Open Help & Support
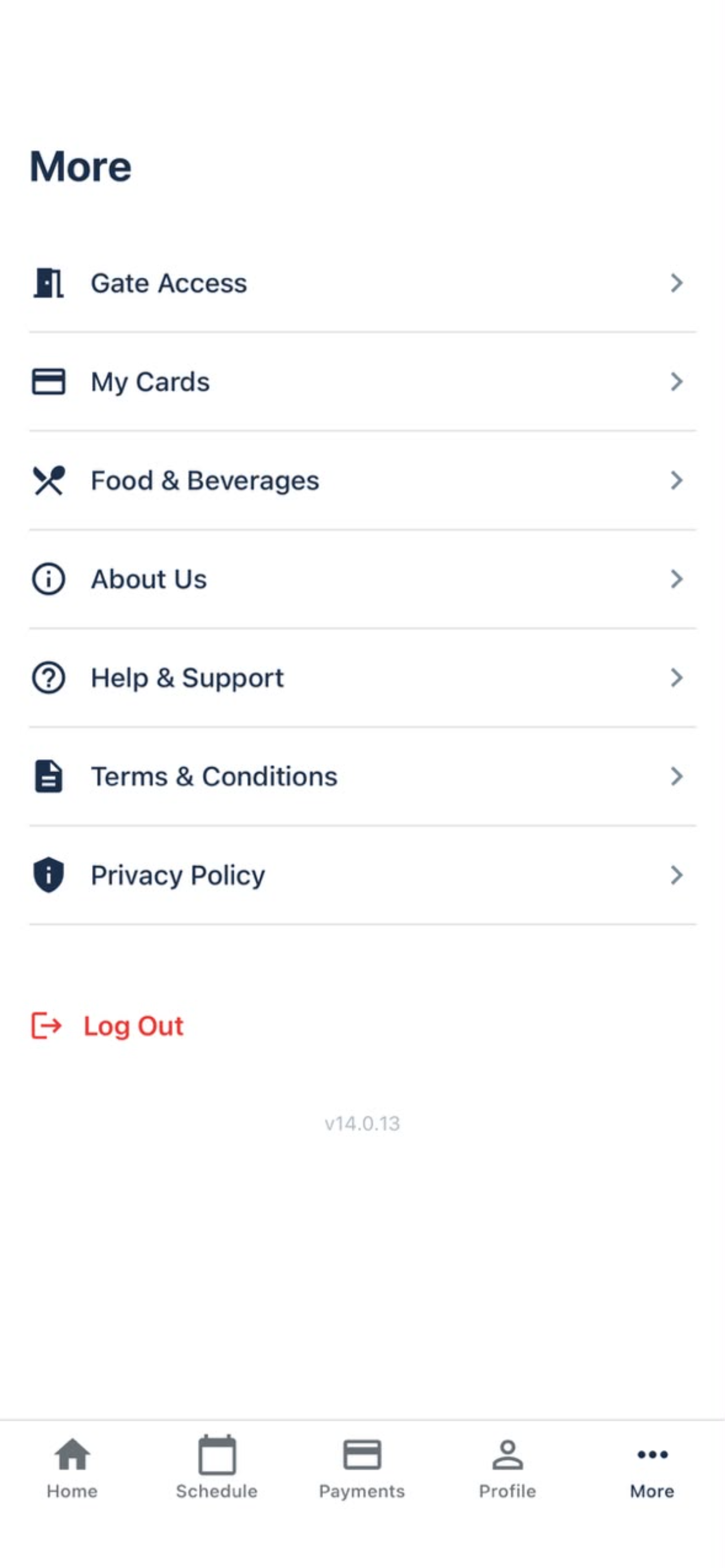Image resolution: width=725 pixels, height=1568 pixels. tap(362, 677)
